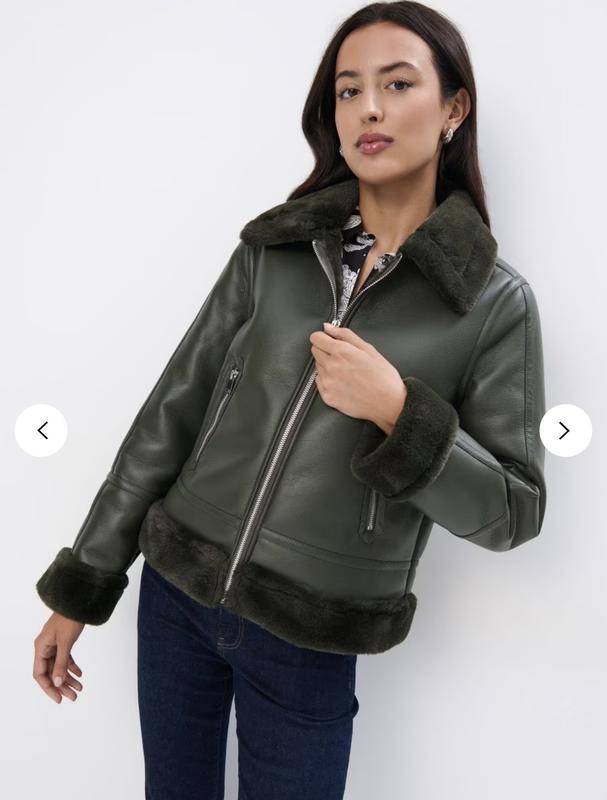This screenshot has width=607, height=800.
Task: Show the next product photo
Action: point(565,430)
